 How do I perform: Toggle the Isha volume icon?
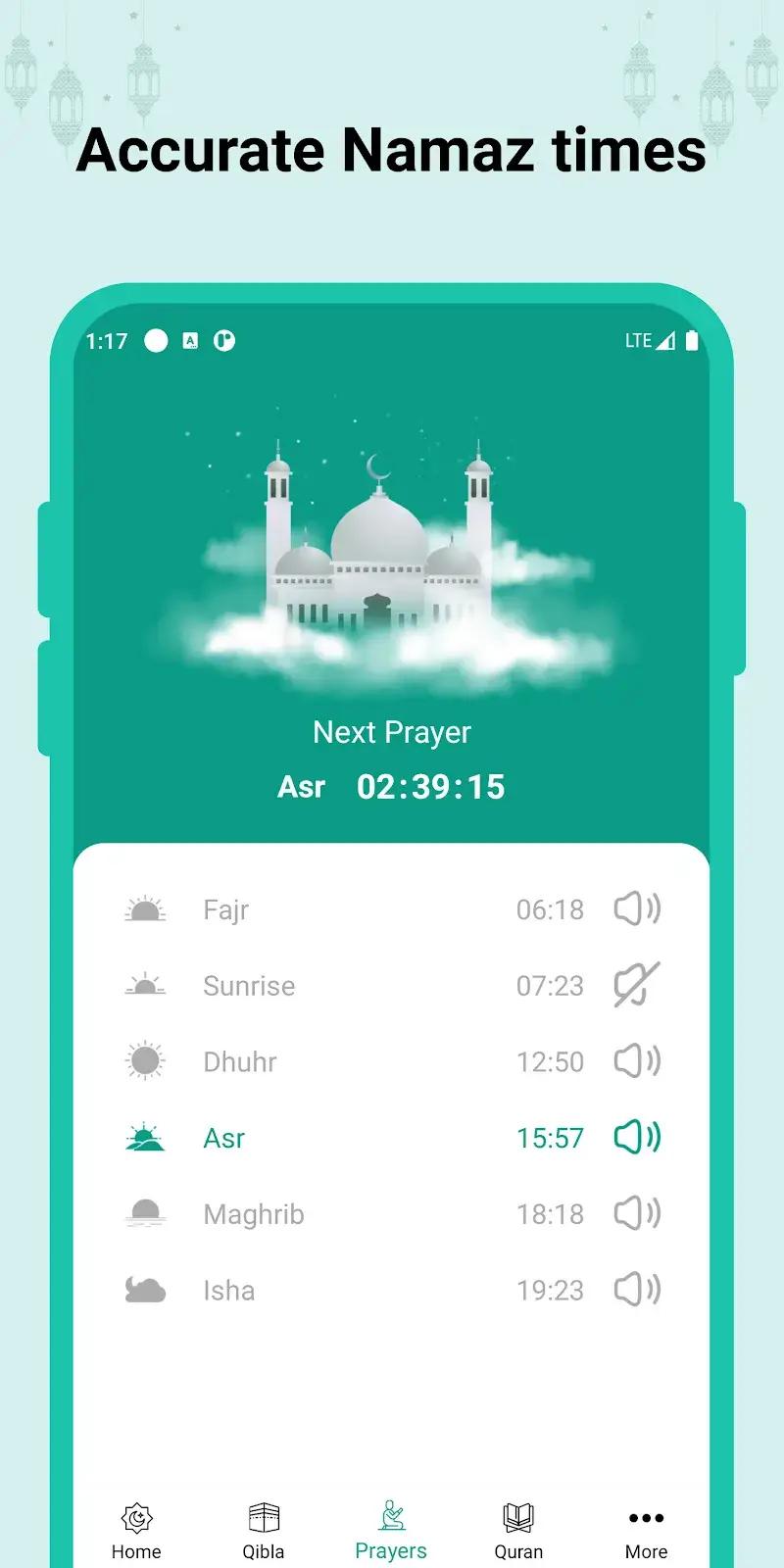coord(636,1291)
